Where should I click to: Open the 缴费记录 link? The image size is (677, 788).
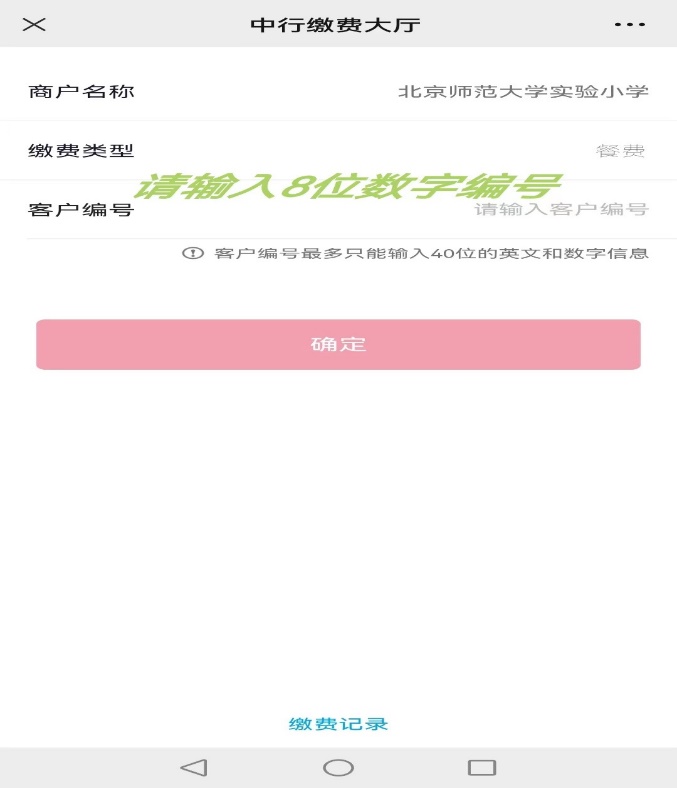click(338, 724)
